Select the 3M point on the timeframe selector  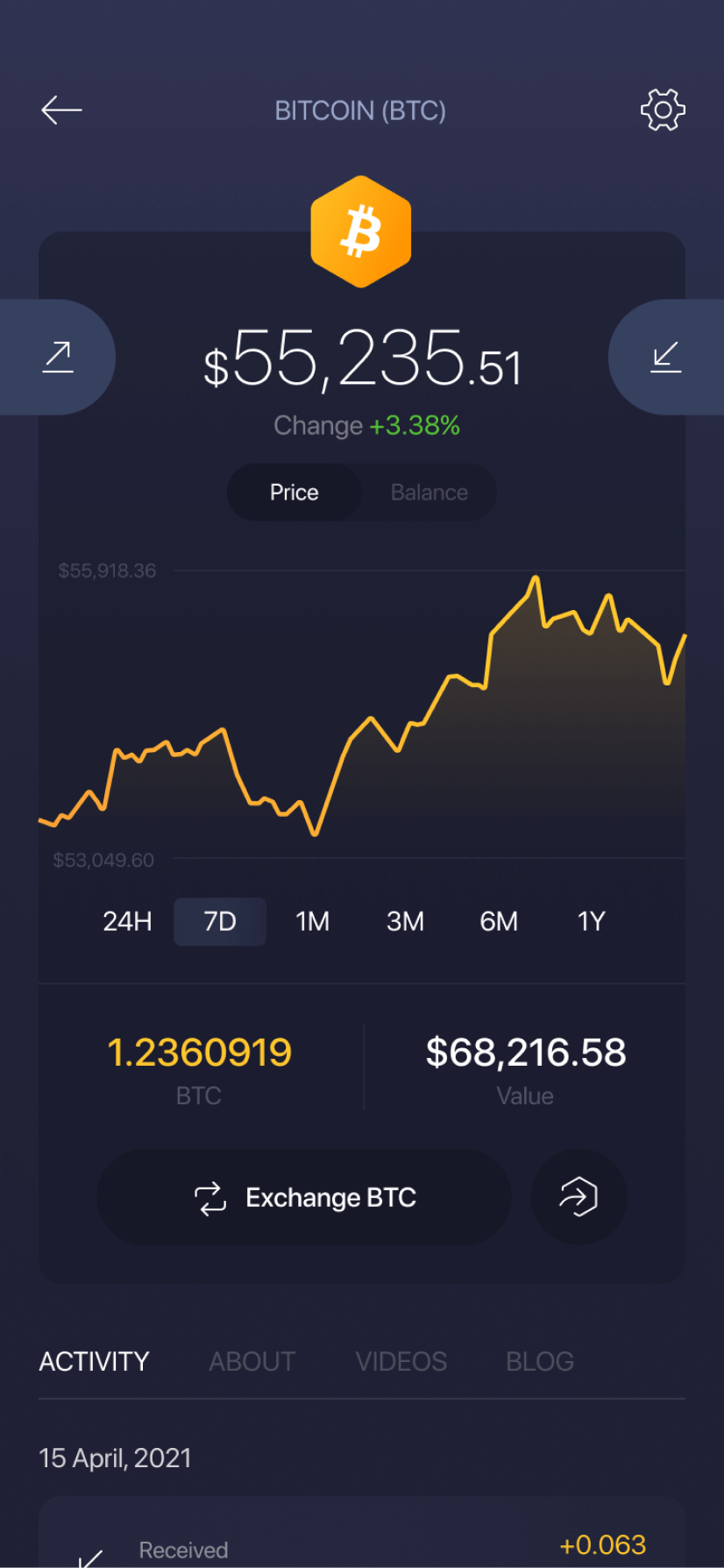[405, 921]
